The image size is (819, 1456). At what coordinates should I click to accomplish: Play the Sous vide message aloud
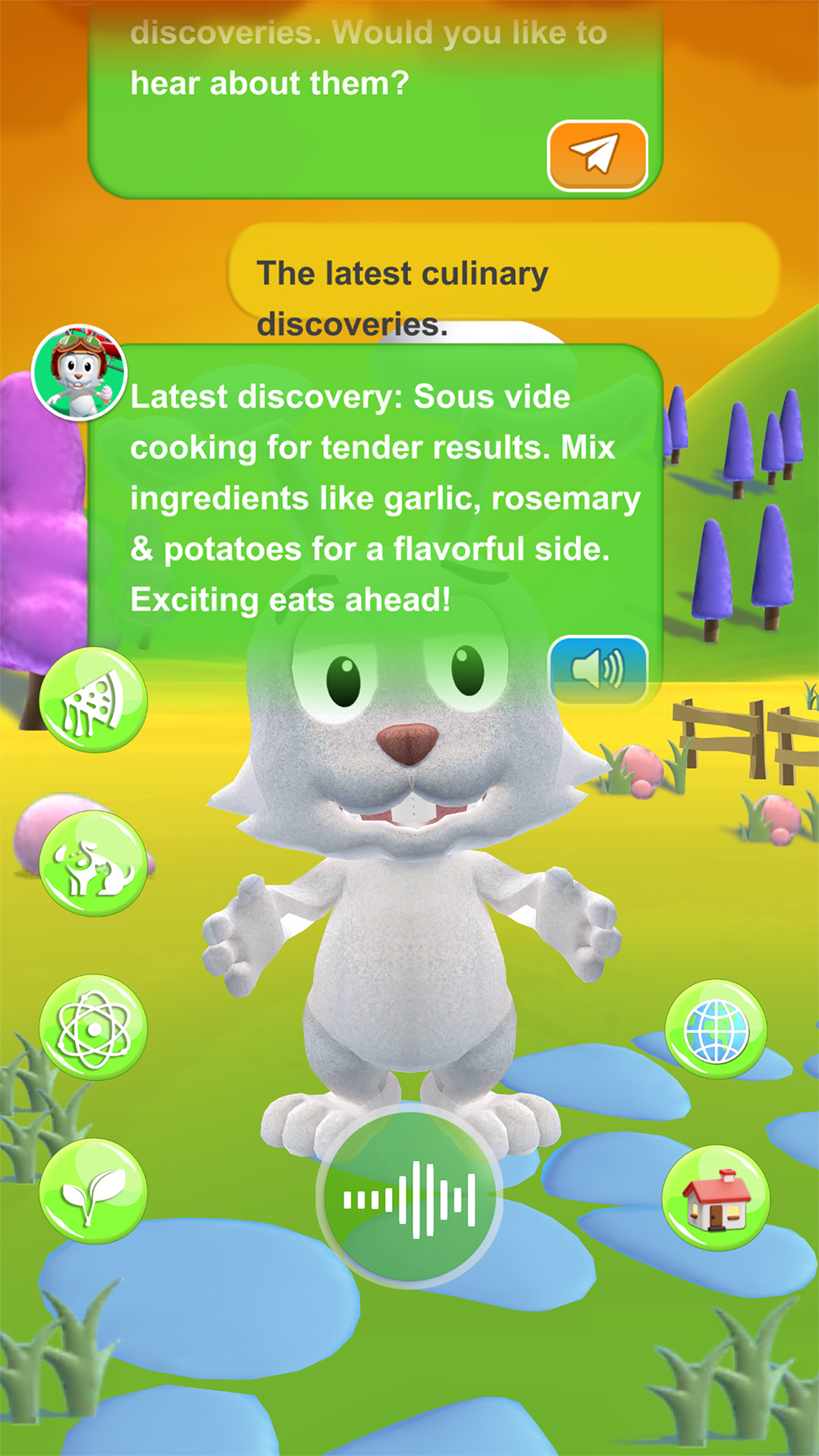point(598,670)
